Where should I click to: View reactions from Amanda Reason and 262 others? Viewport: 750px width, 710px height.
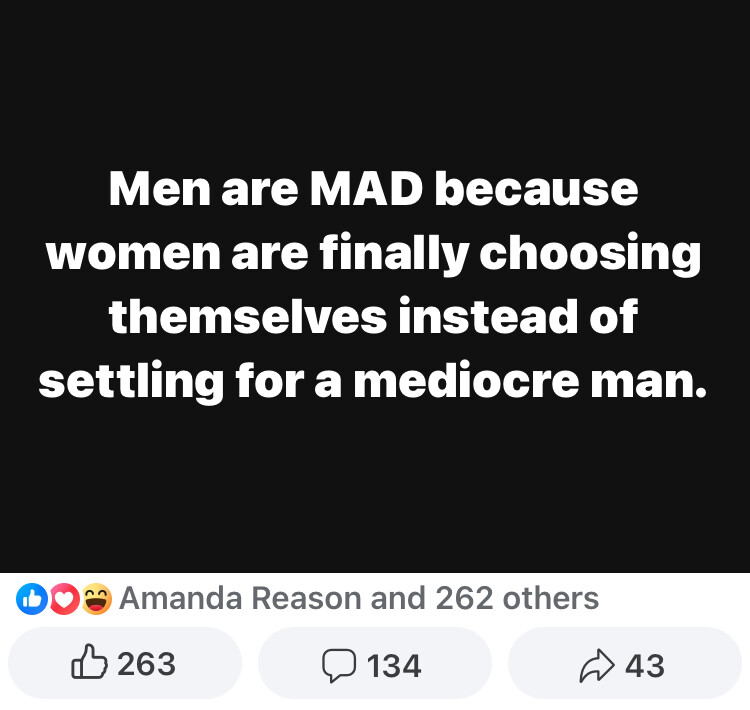click(x=358, y=599)
